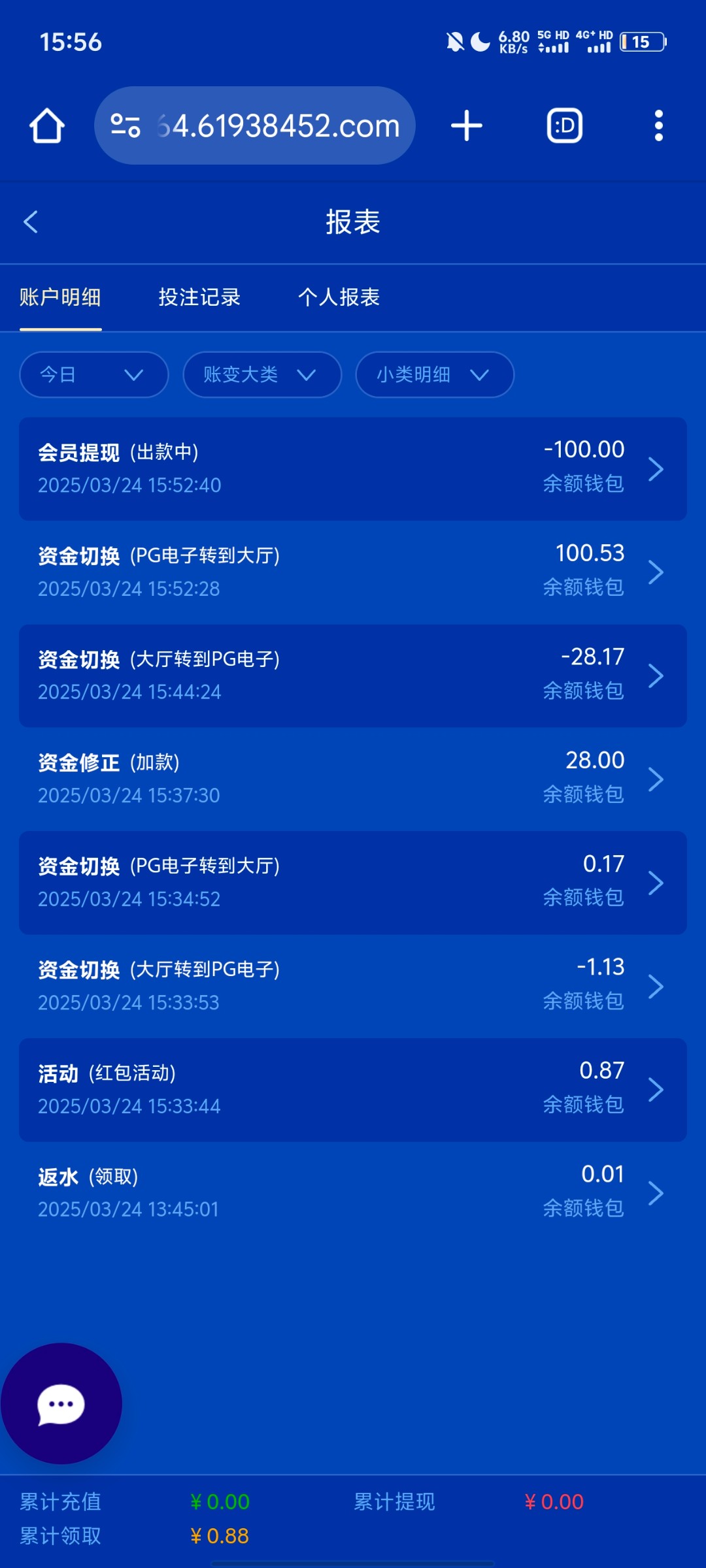The height and width of the screenshot is (1568, 706).
Task: Open the 资金切换 0.17 record
Action: [353, 882]
